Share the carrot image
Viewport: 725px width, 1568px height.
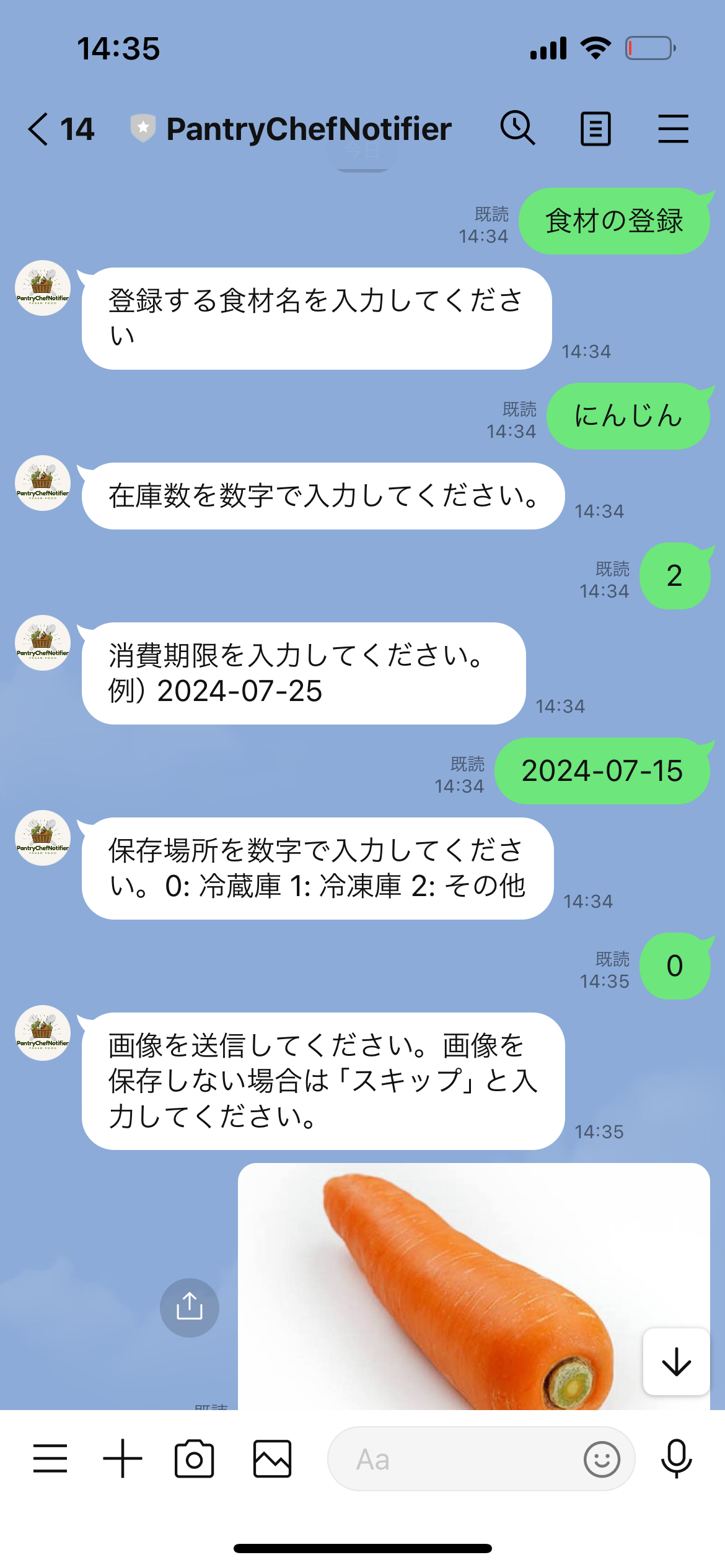click(x=190, y=1307)
